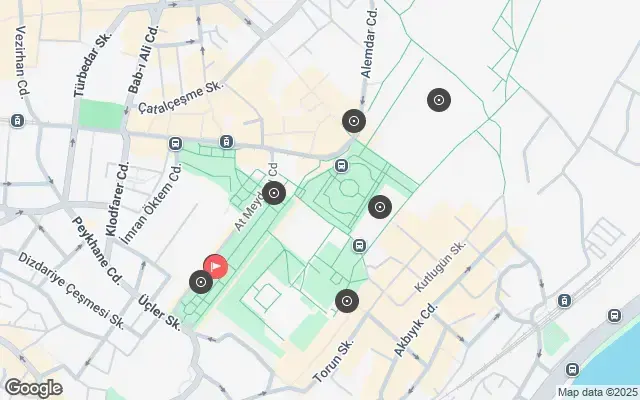The image size is (640, 400).
Task: Select the dark marker beside the red flag
Action: click(201, 282)
